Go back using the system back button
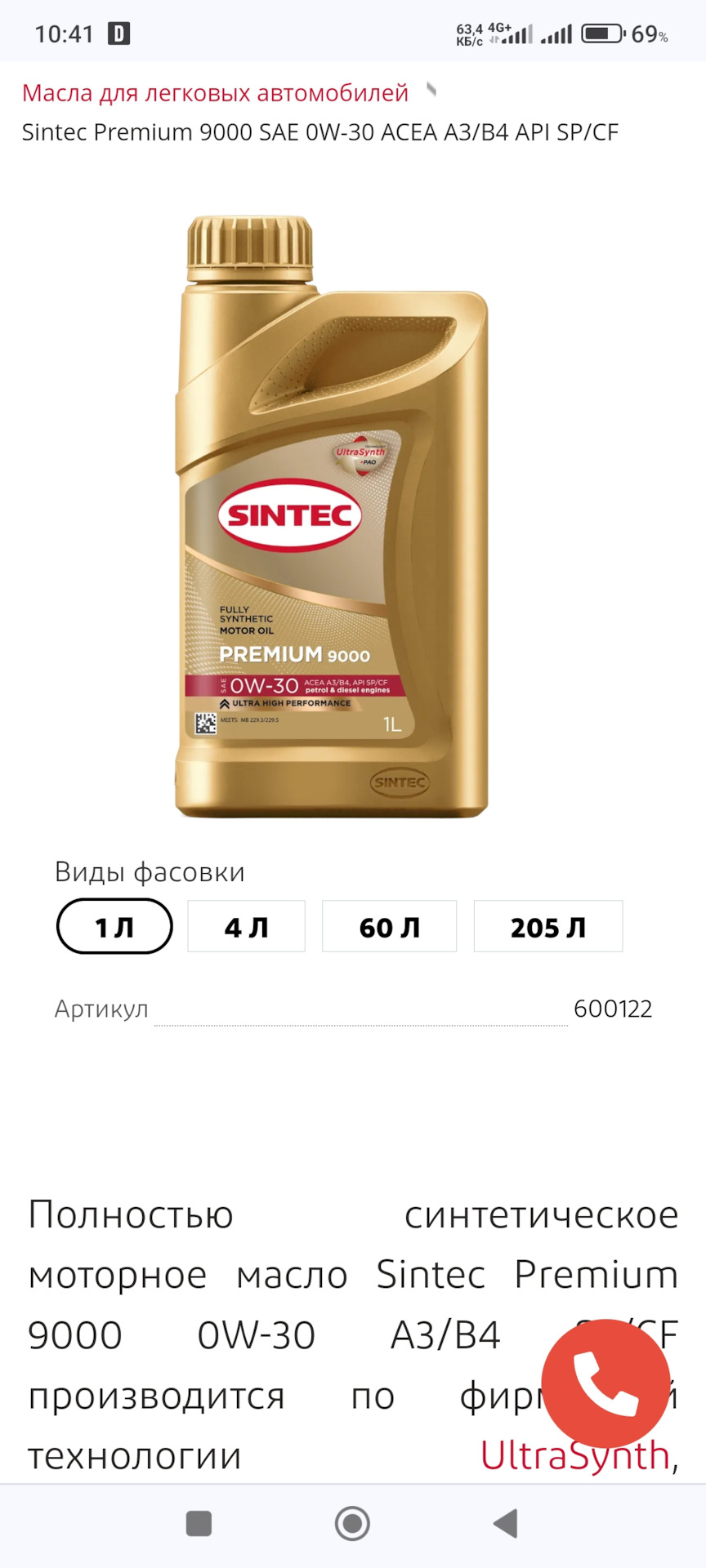This screenshot has height=1568, width=706. 506,1523
